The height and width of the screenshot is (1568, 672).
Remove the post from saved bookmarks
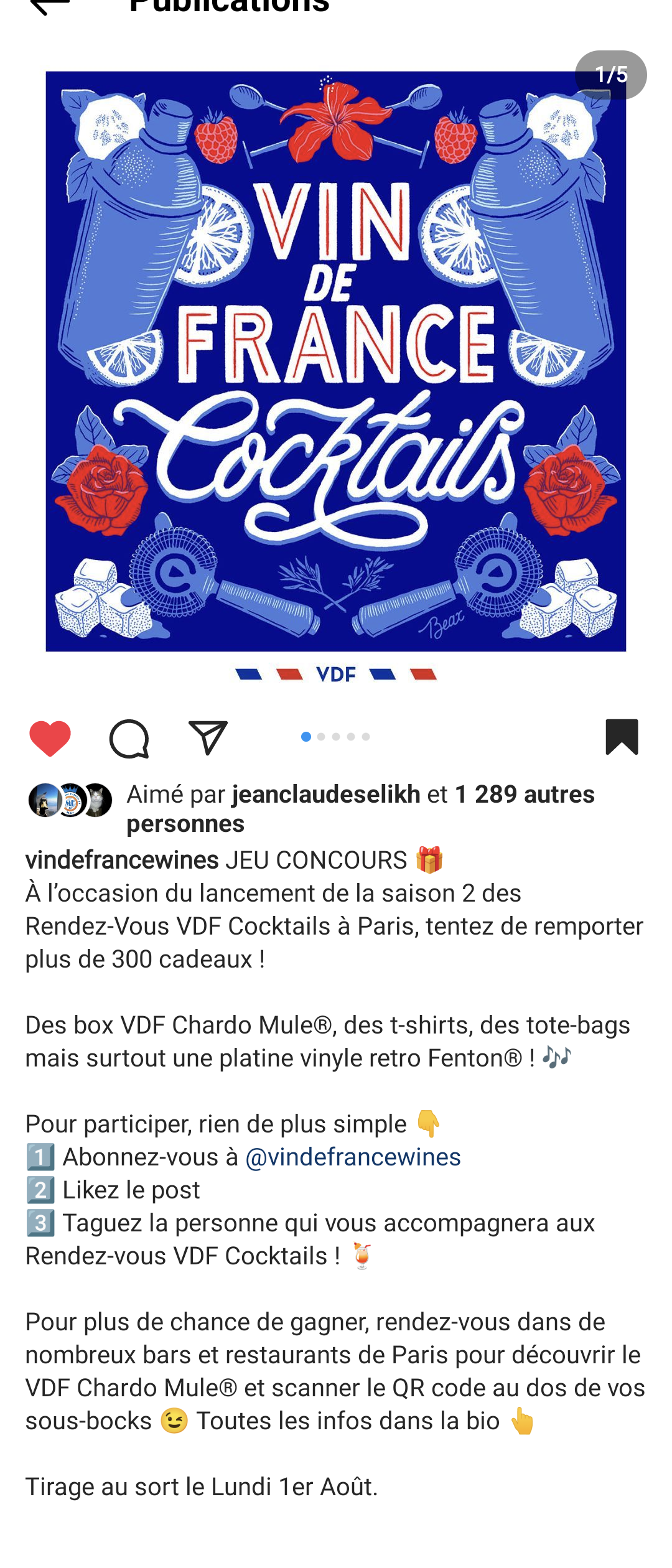click(621, 737)
